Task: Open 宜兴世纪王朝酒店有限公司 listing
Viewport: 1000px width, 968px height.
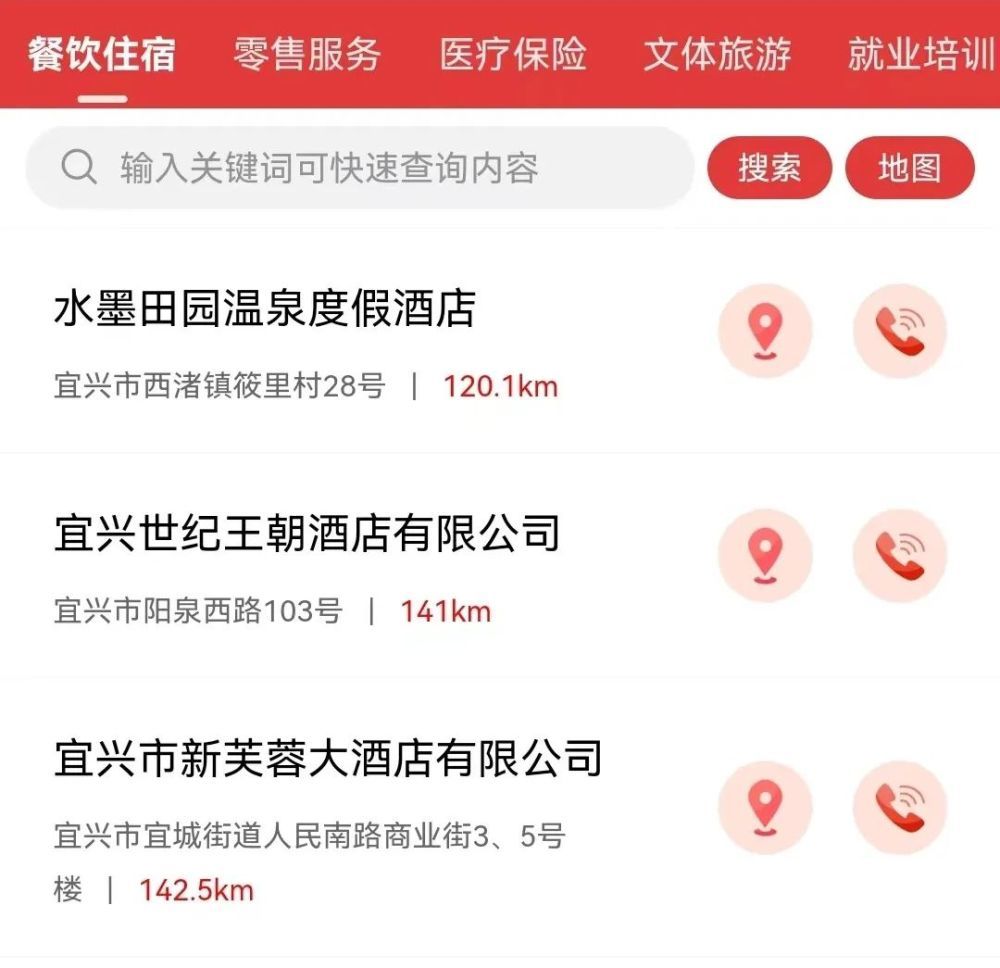Action: coord(306,535)
